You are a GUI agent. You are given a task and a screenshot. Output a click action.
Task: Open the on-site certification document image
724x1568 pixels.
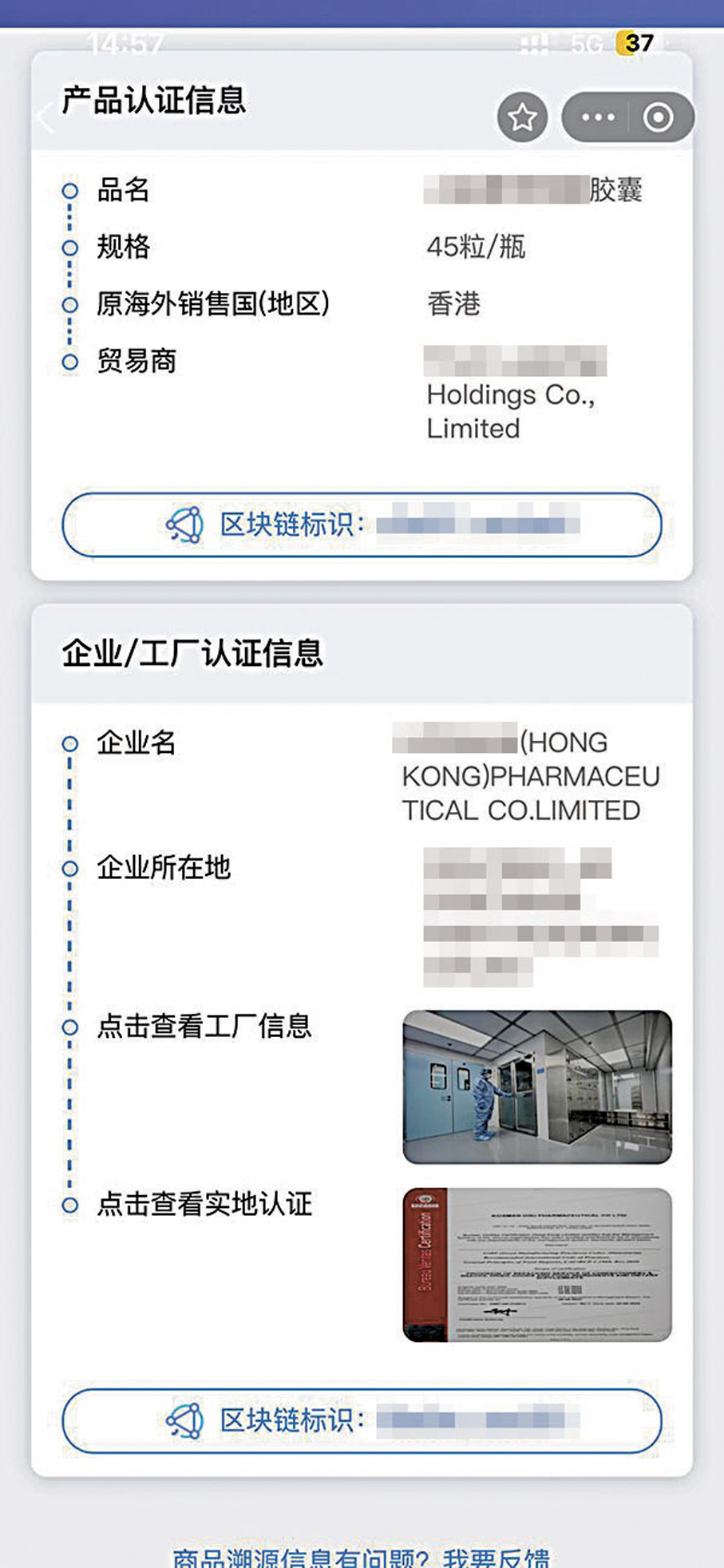pyautogui.click(x=536, y=1265)
